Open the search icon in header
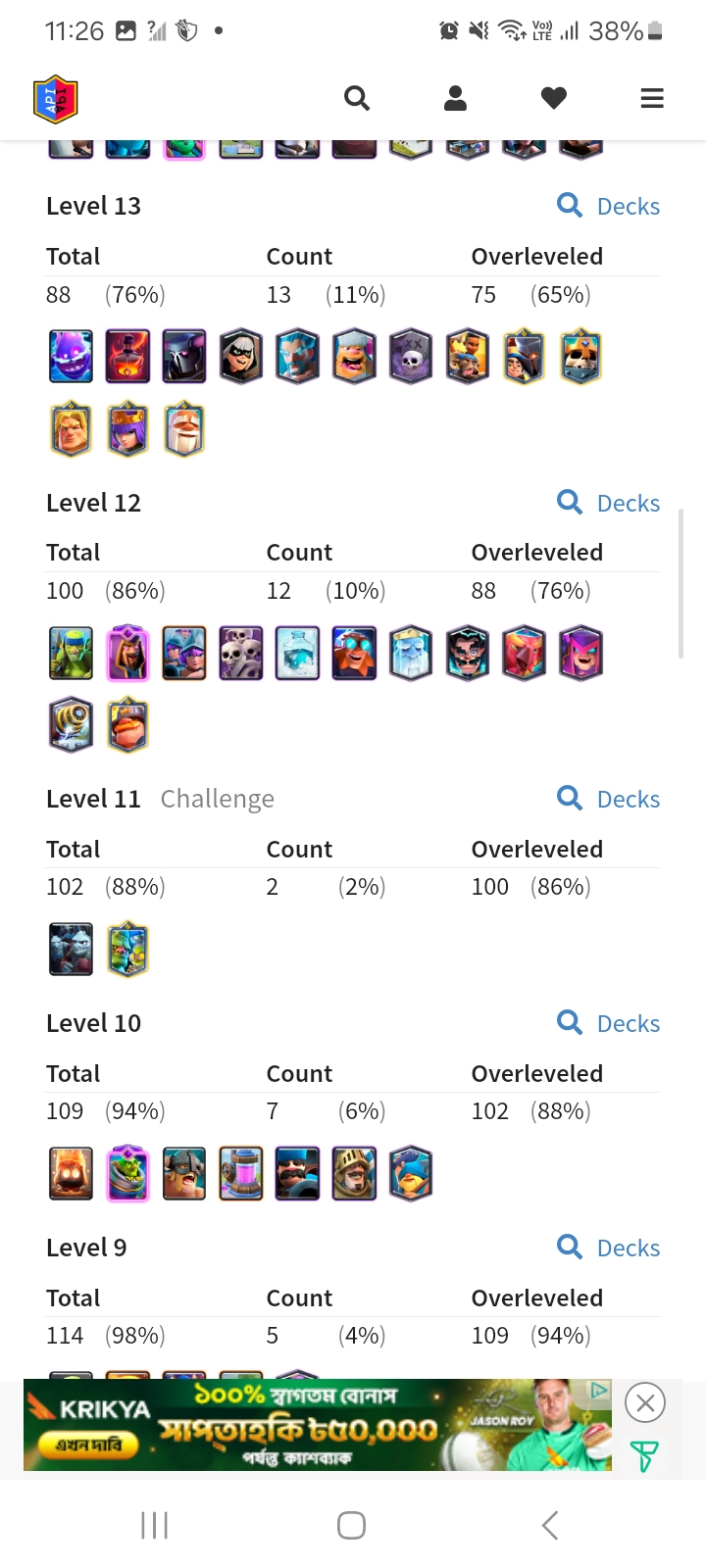This screenshot has height=1568, width=706. [x=357, y=98]
